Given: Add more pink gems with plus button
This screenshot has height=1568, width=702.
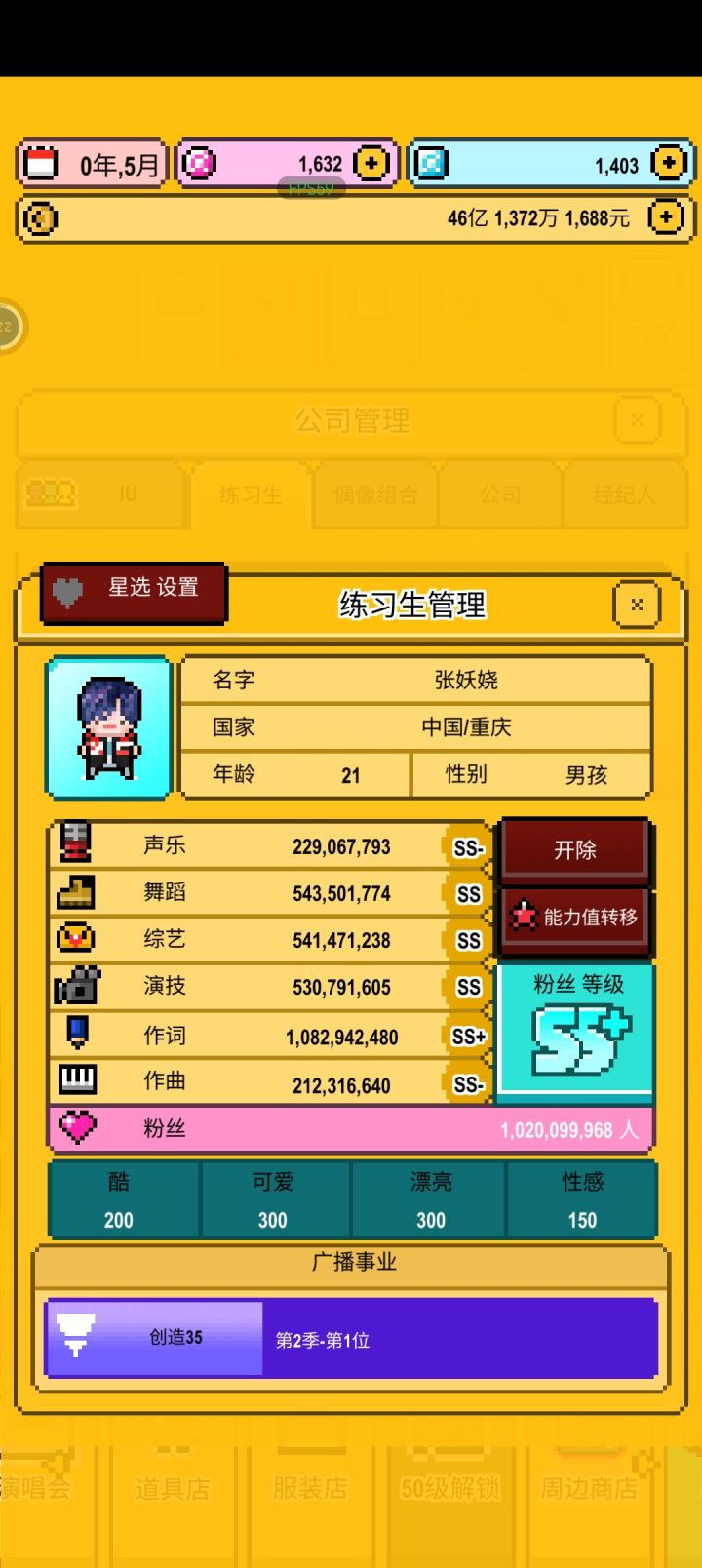Looking at the screenshot, I should [370, 163].
